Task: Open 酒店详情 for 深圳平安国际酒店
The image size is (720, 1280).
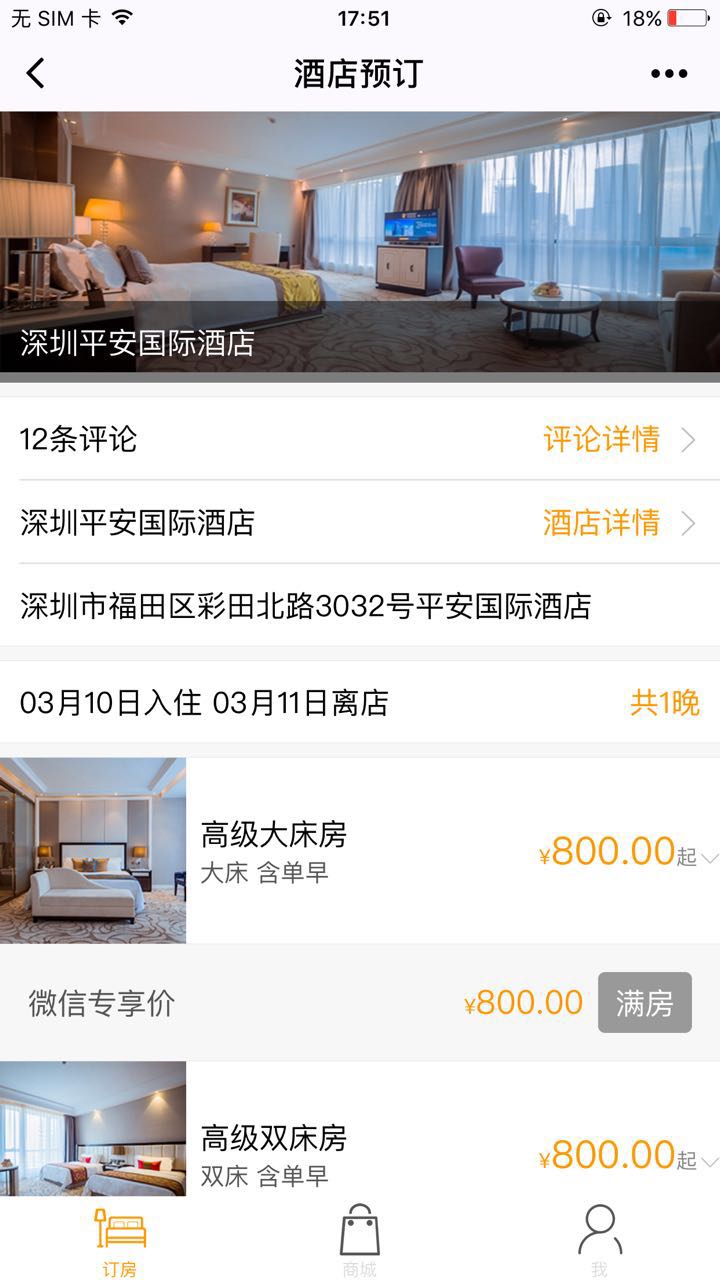Action: coord(618,522)
